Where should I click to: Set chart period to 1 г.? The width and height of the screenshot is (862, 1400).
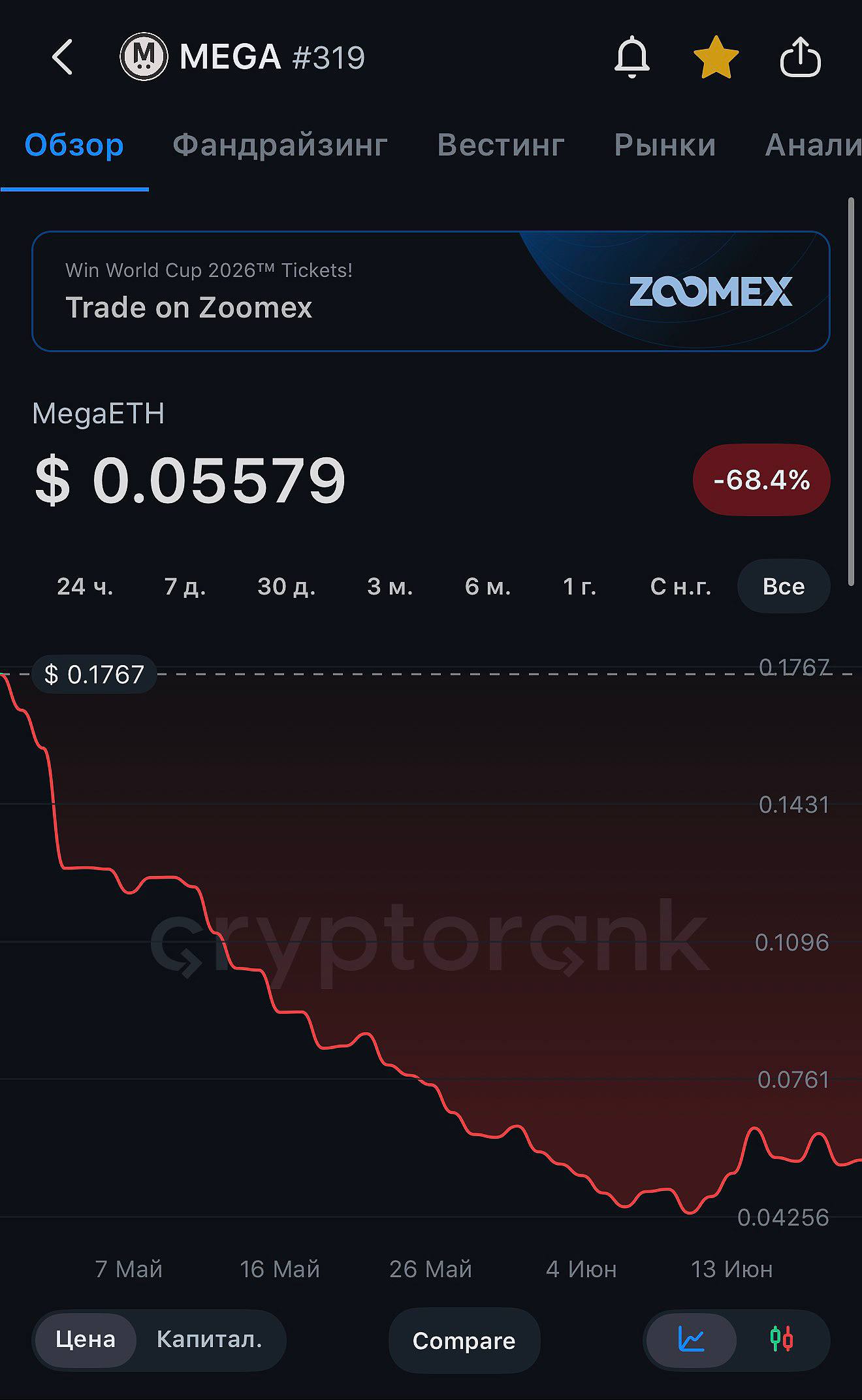point(580,586)
